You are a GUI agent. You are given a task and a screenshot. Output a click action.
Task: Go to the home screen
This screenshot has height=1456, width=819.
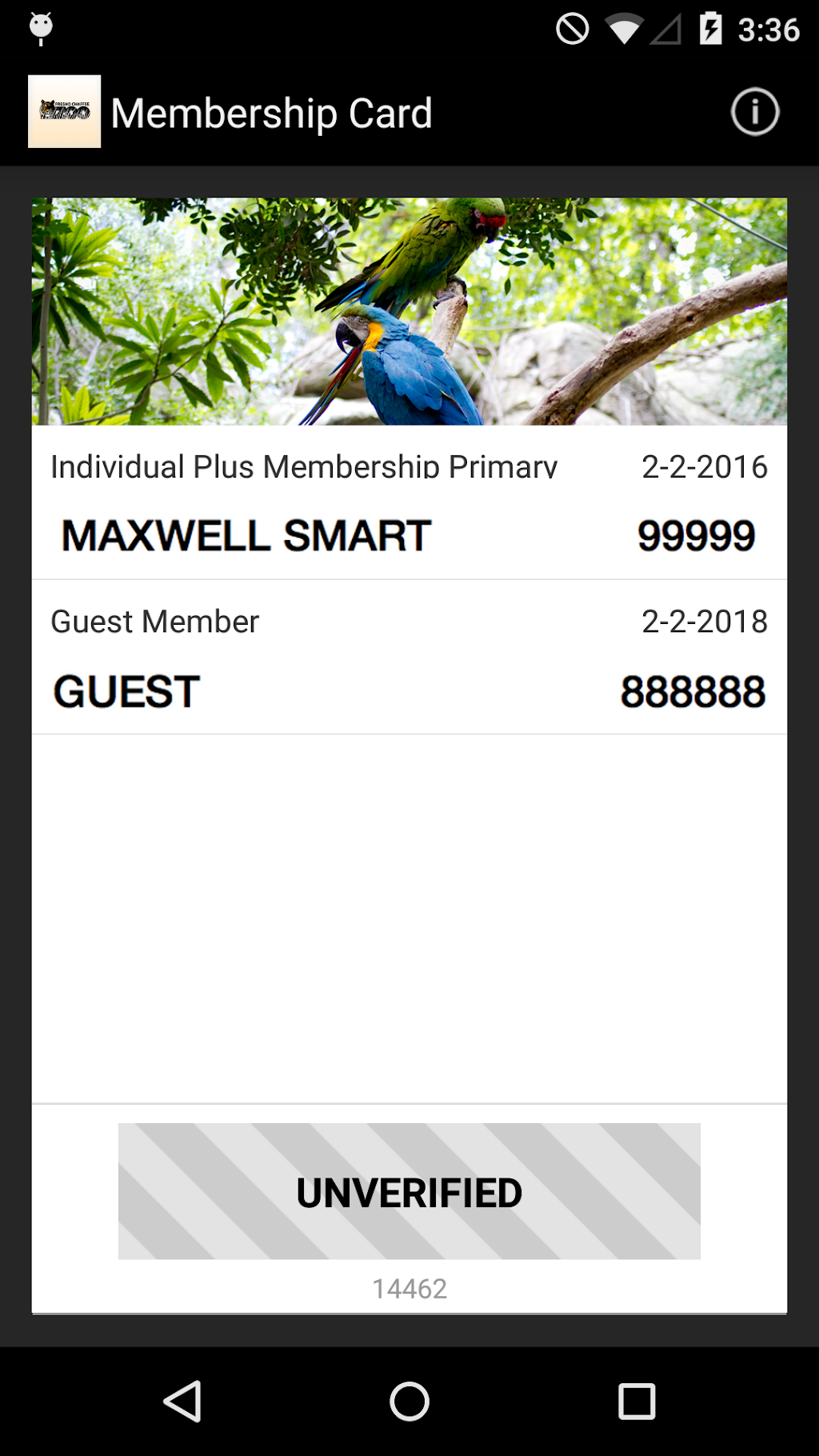pyautogui.click(x=409, y=1402)
